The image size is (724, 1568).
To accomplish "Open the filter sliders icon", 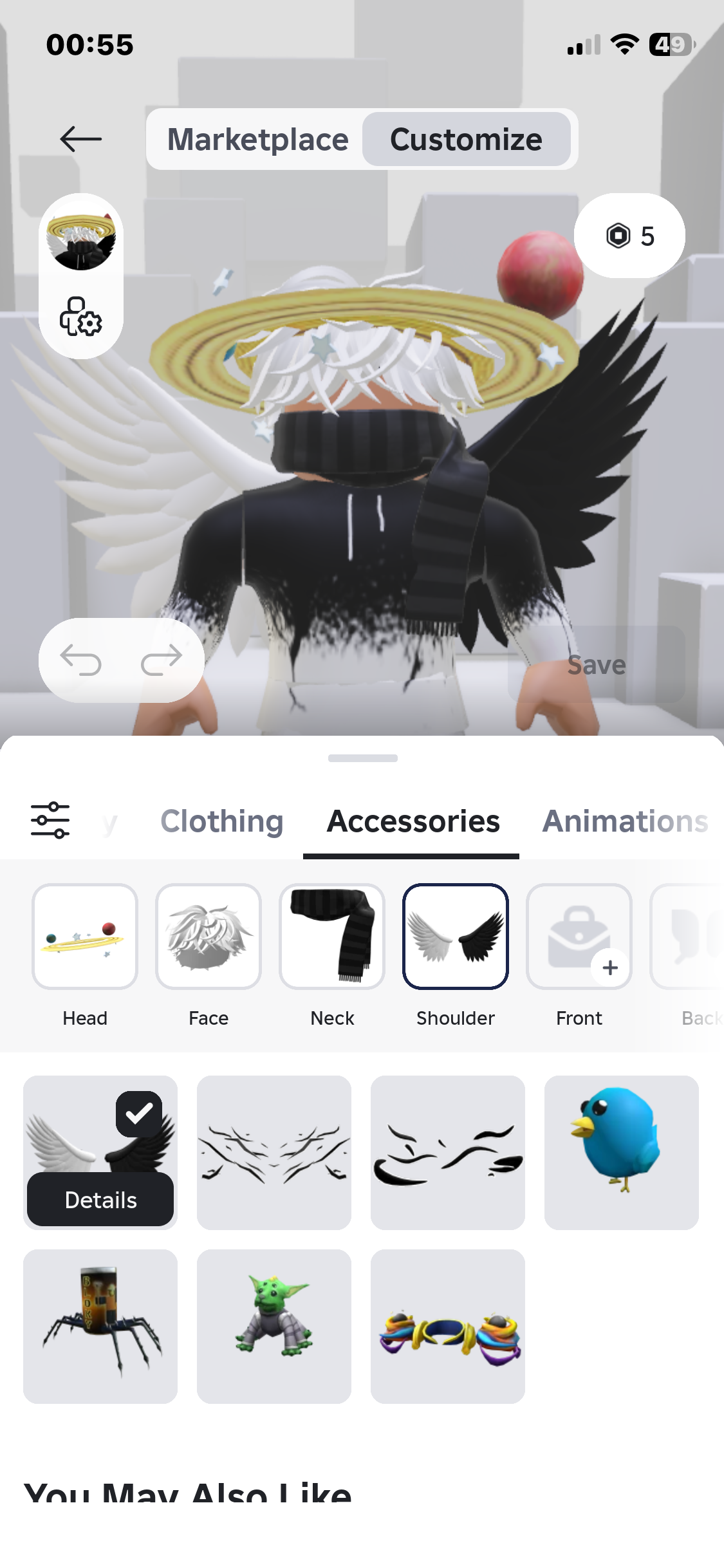I will point(50,821).
